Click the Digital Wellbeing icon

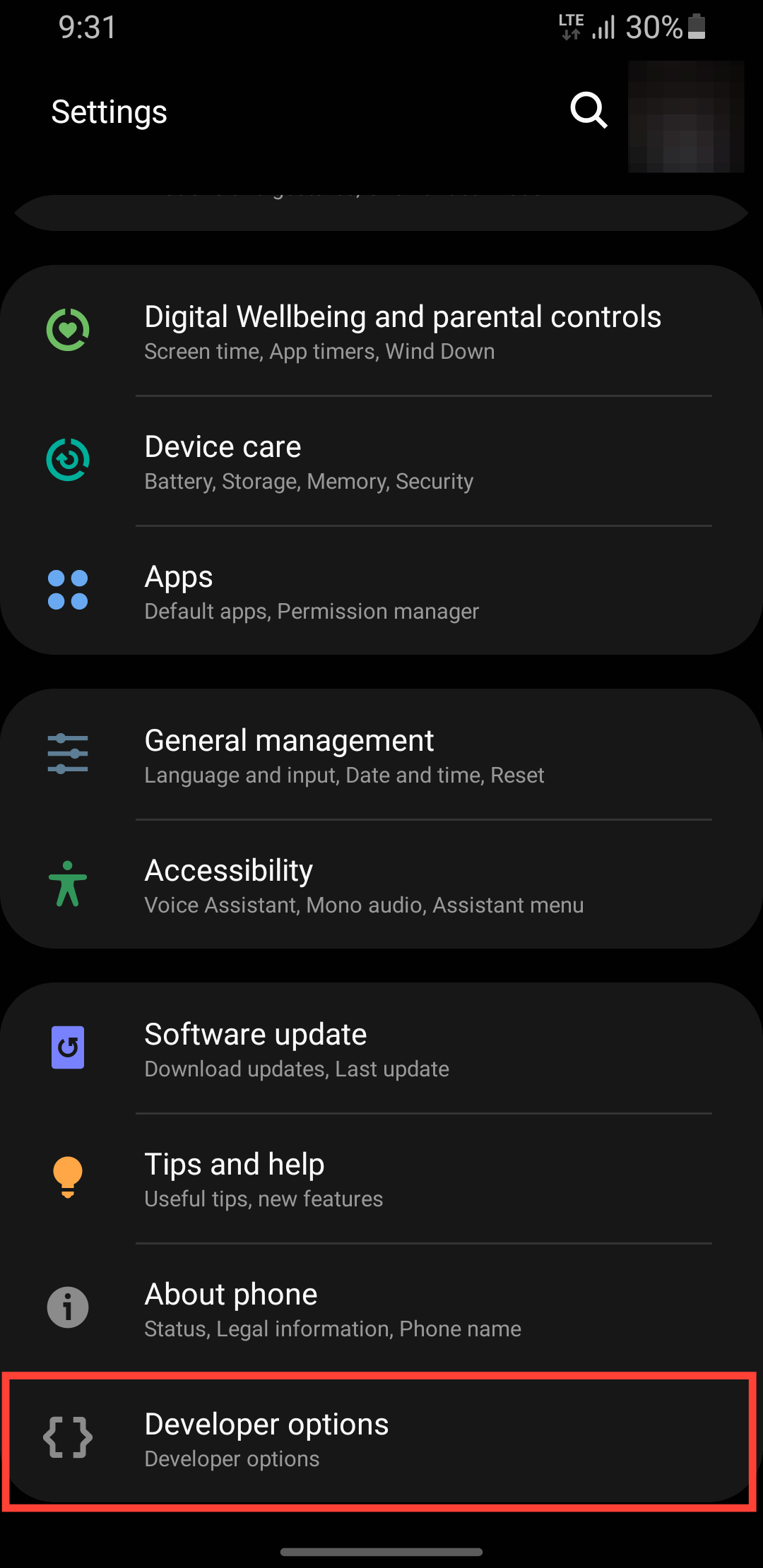68,328
